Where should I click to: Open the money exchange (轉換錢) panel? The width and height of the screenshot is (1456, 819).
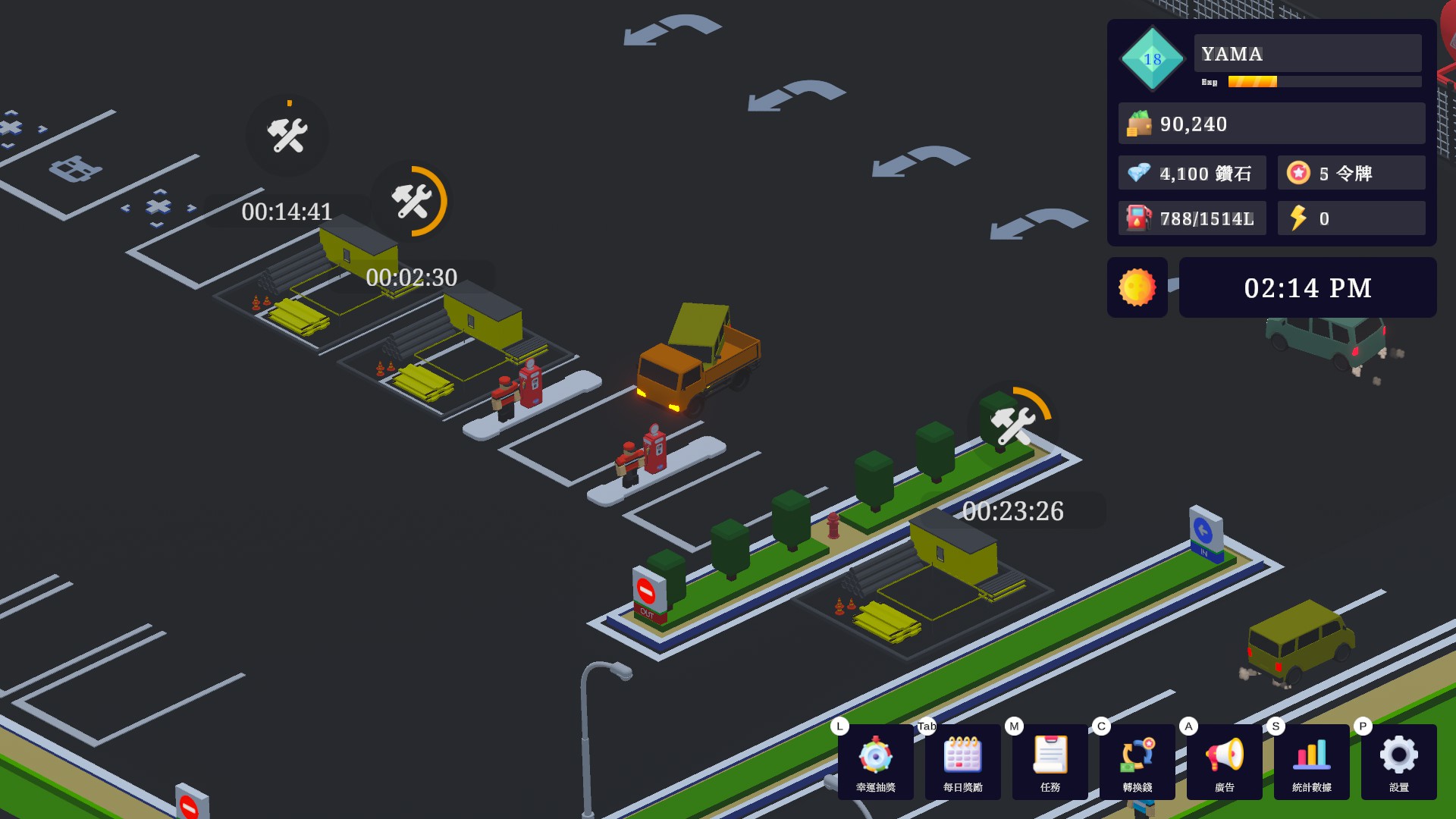click(1137, 761)
